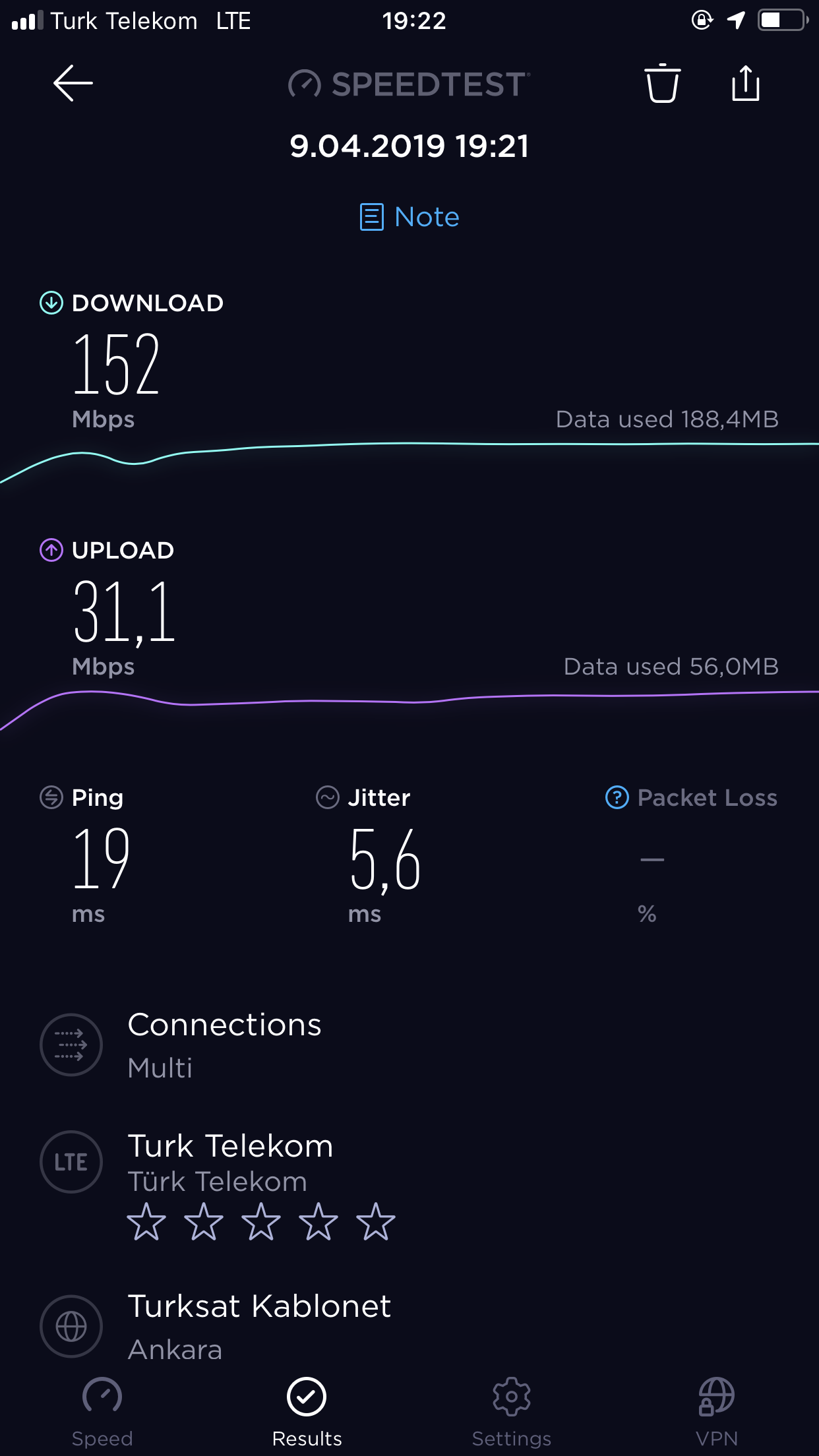
Task: Open the Settings tab
Action: pos(512,1412)
